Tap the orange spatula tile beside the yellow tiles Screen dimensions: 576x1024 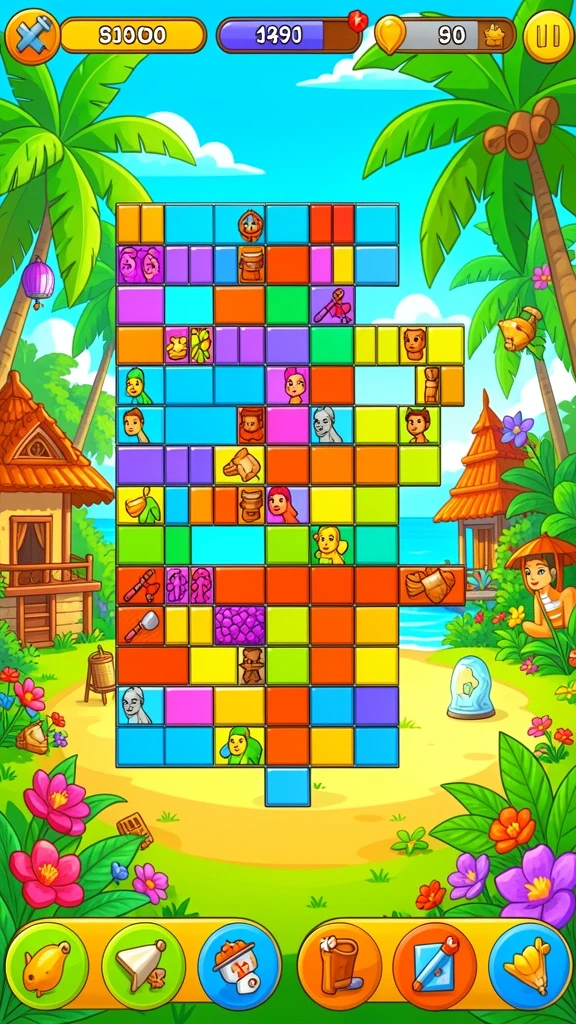pos(140,625)
